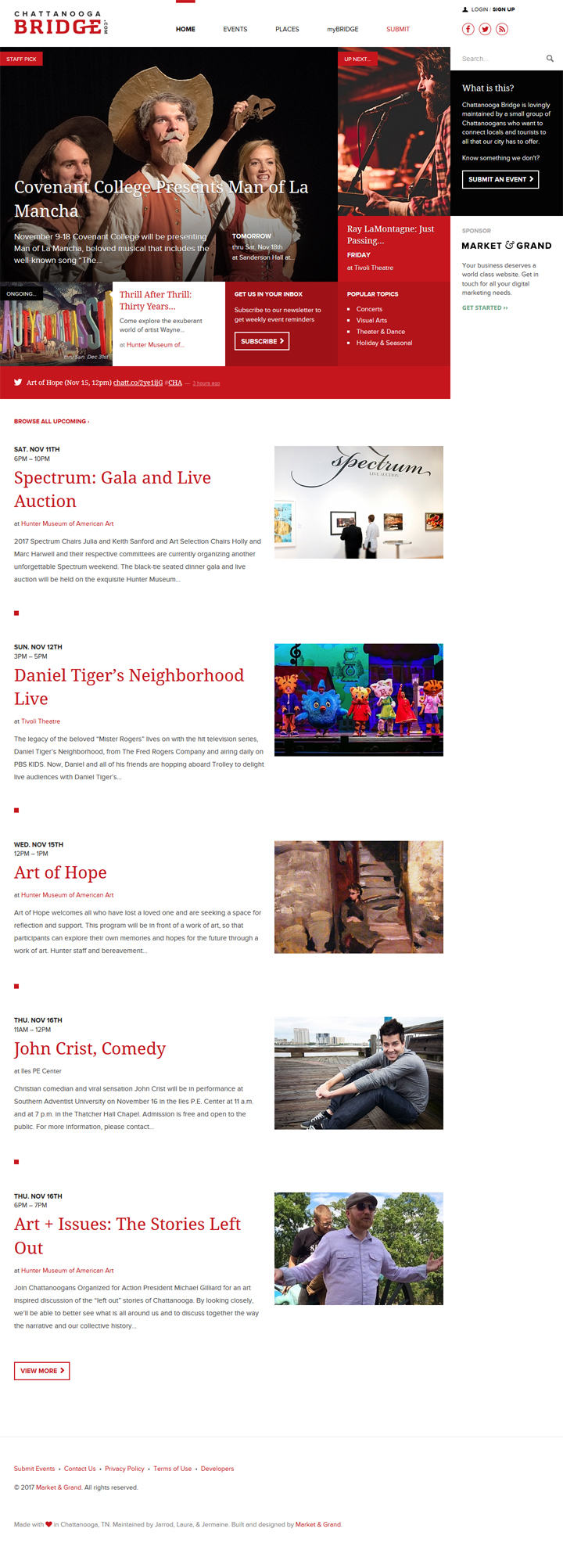View Daniel Tiger's Neighborhood Live image
This screenshot has width=563, height=1568.
coord(358,699)
